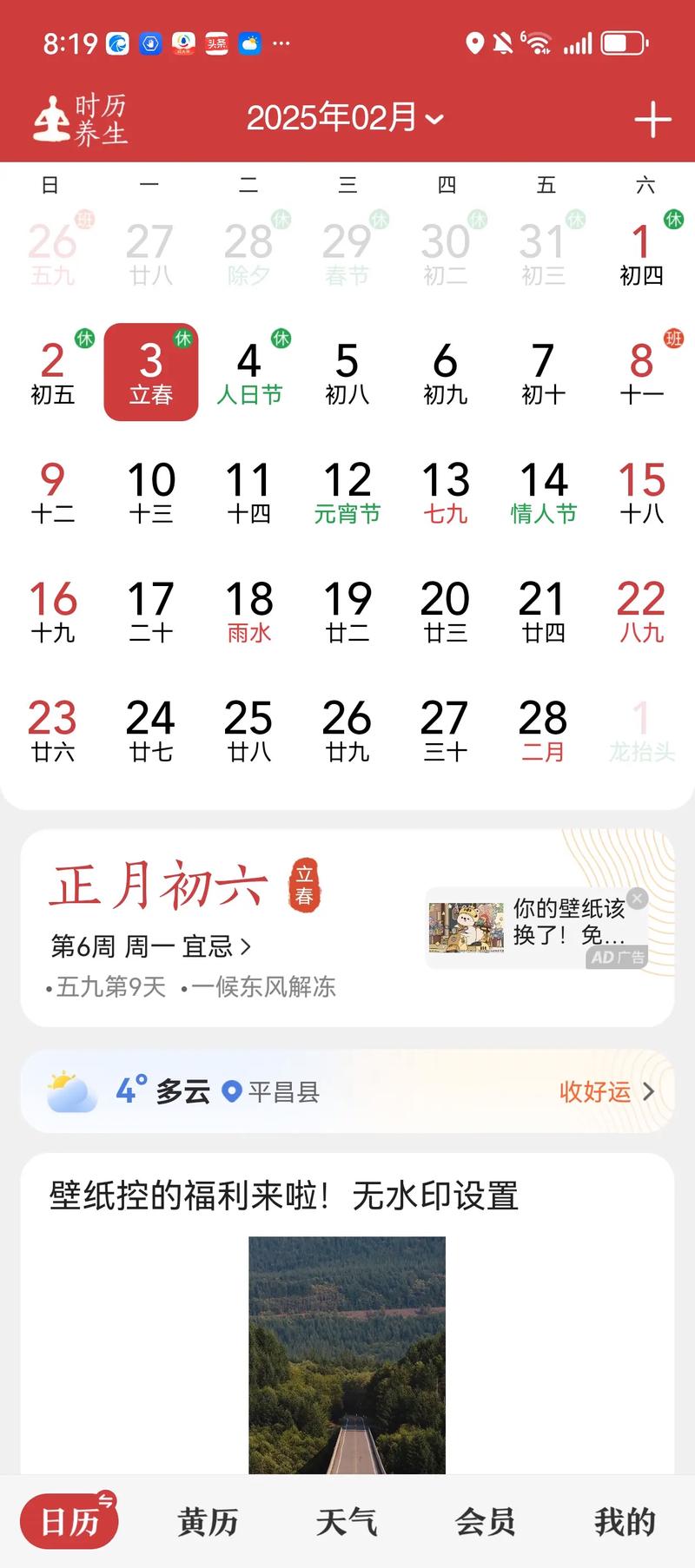Open the 2025年02月 month picker
This screenshot has width=695, height=1568.
click(x=345, y=118)
